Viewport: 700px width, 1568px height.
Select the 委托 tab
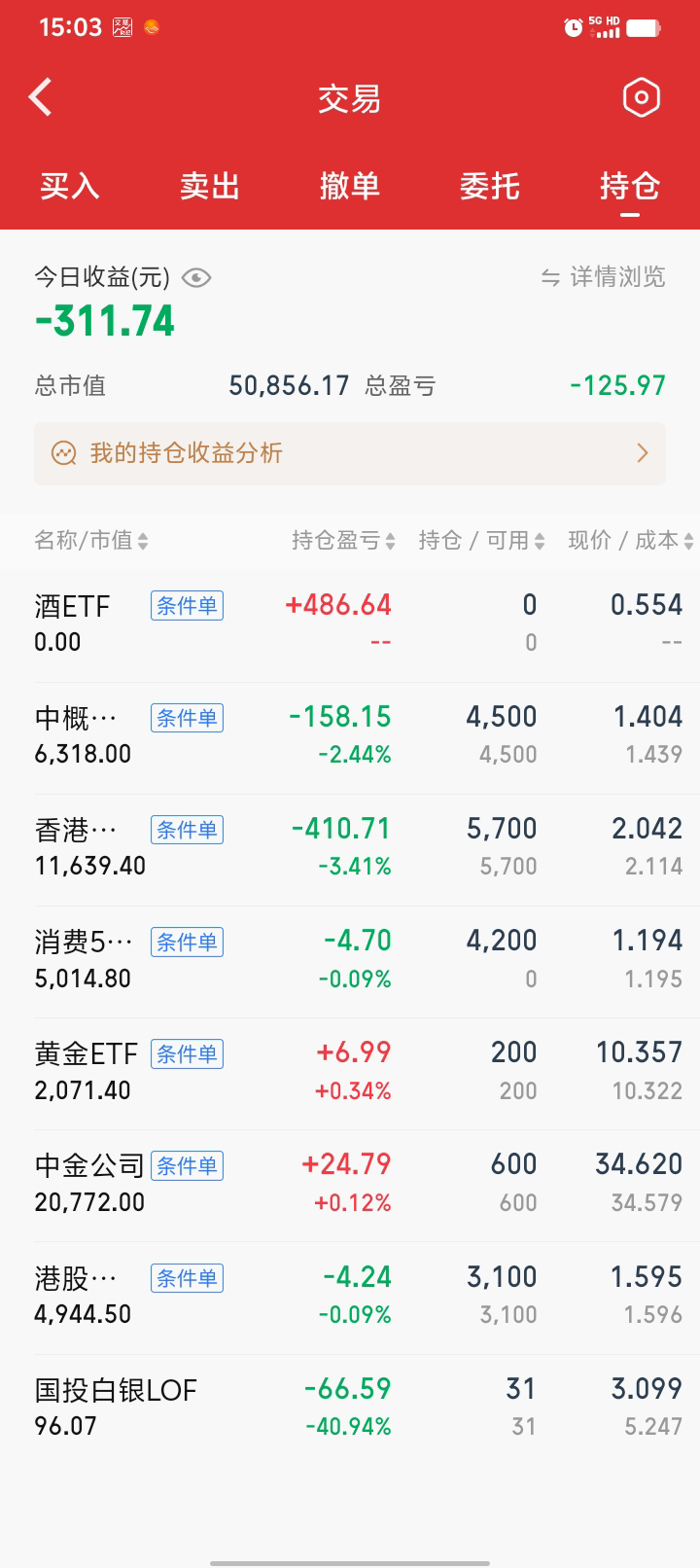(x=490, y=186)
